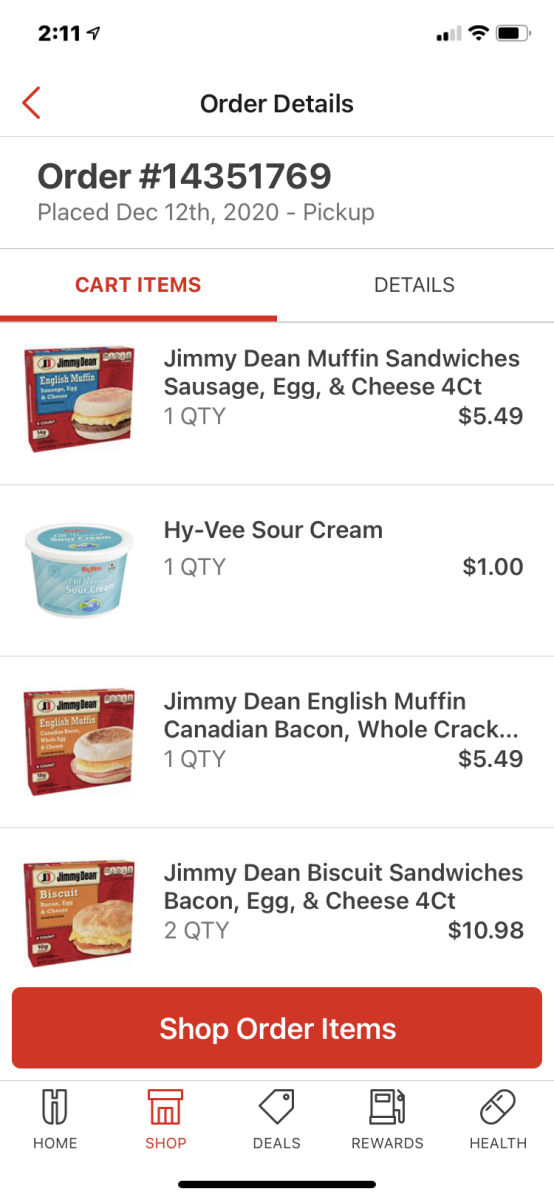554x1200 pixels.
Task: Go back from Order Details
Action: click(31, 103)
